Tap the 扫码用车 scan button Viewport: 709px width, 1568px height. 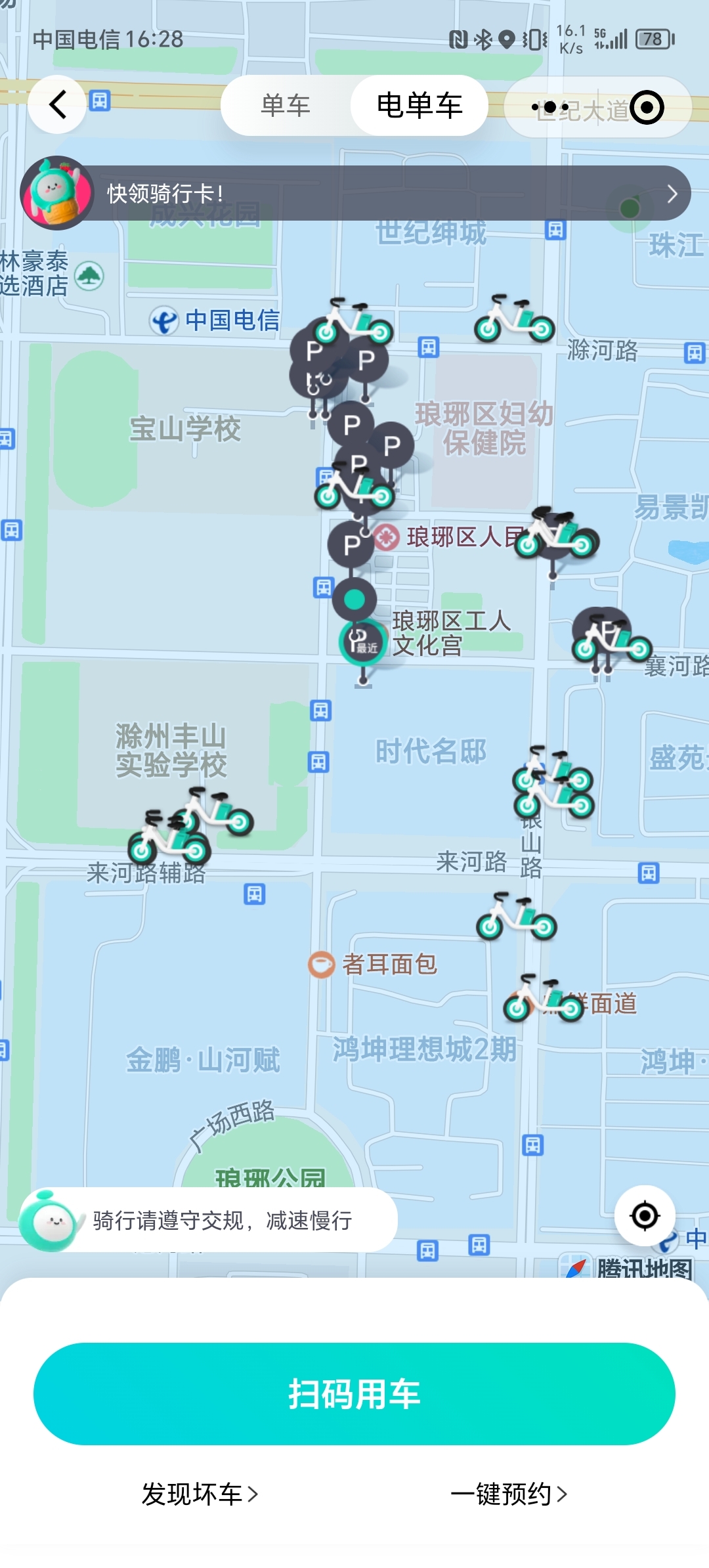point(354,1393)
